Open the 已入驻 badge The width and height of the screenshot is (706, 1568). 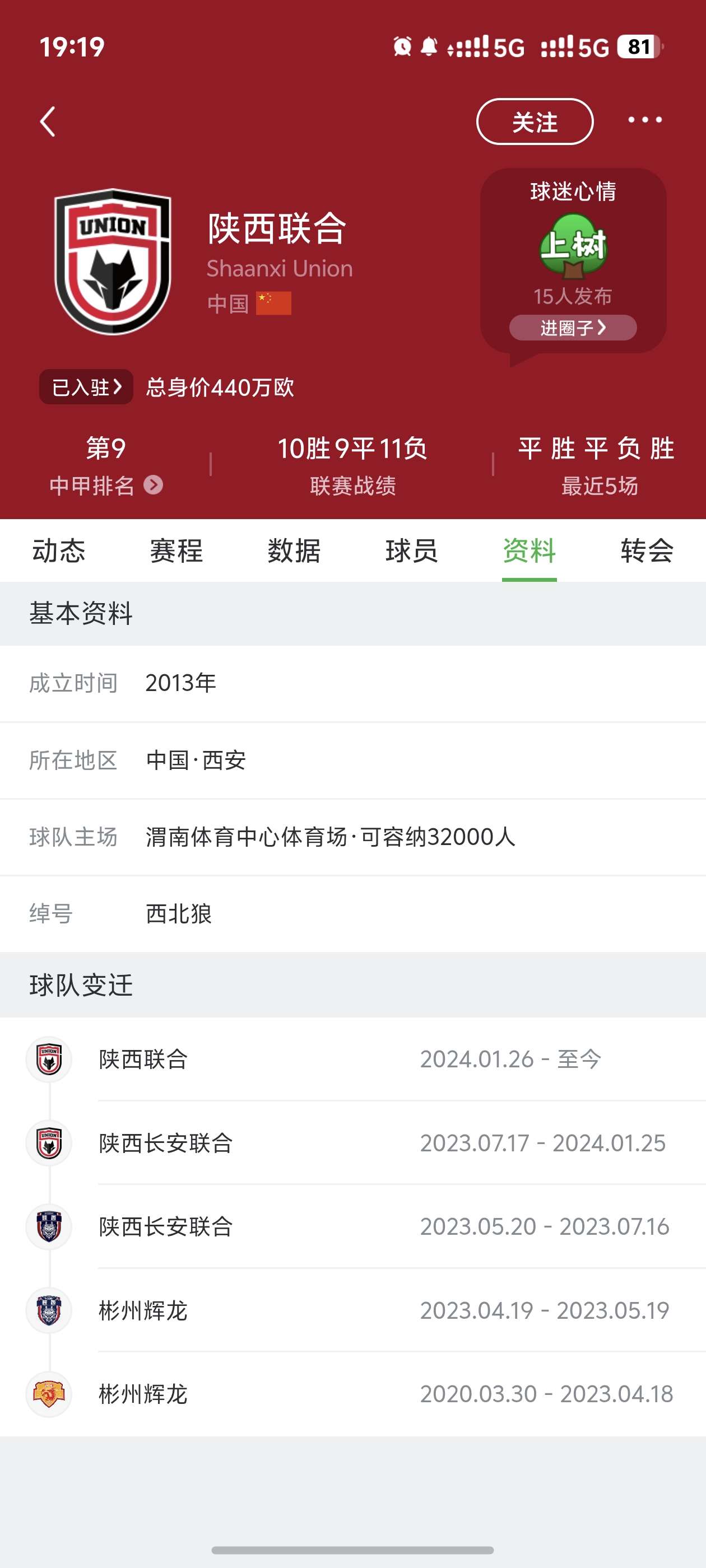point(86,387)
